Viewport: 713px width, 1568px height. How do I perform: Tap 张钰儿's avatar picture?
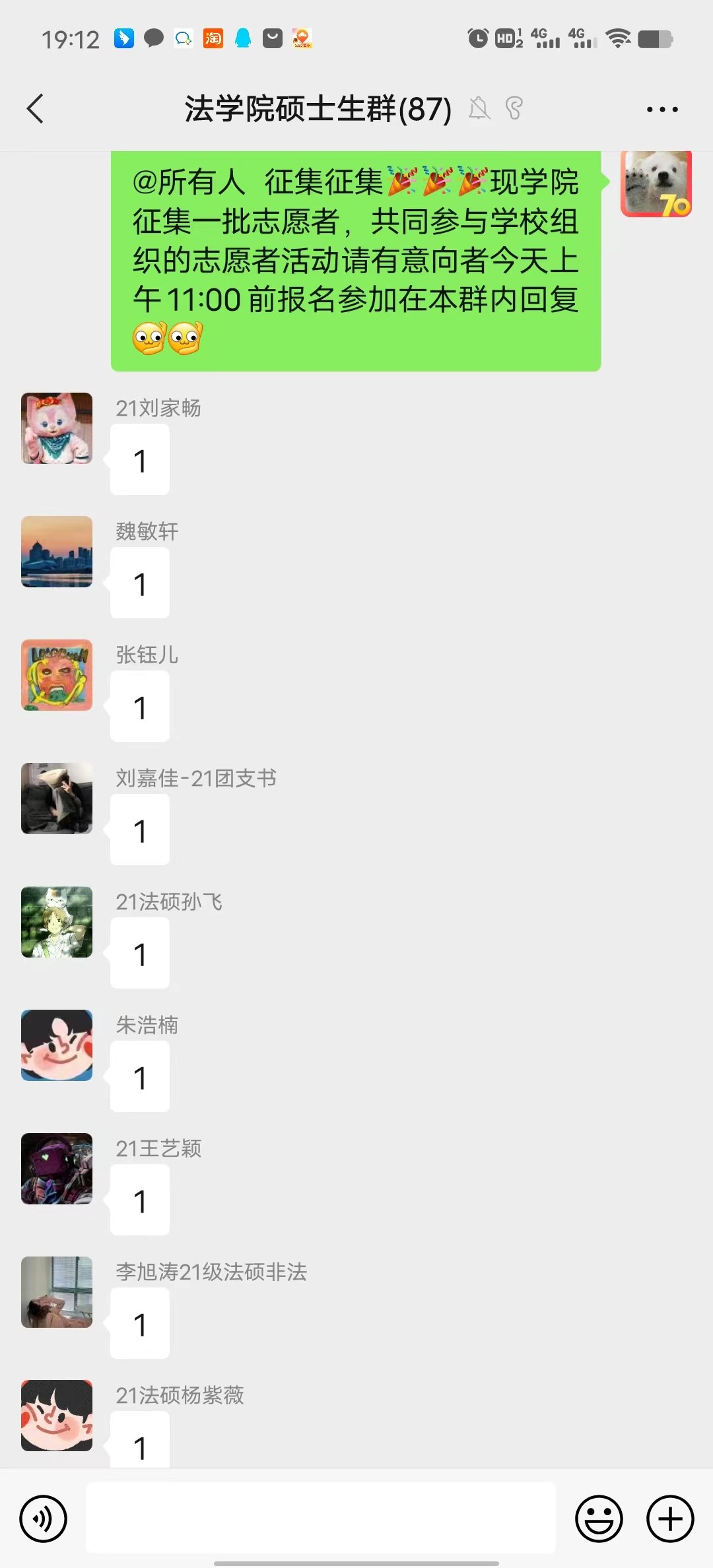pyautogui.click(x=57, y=675)
